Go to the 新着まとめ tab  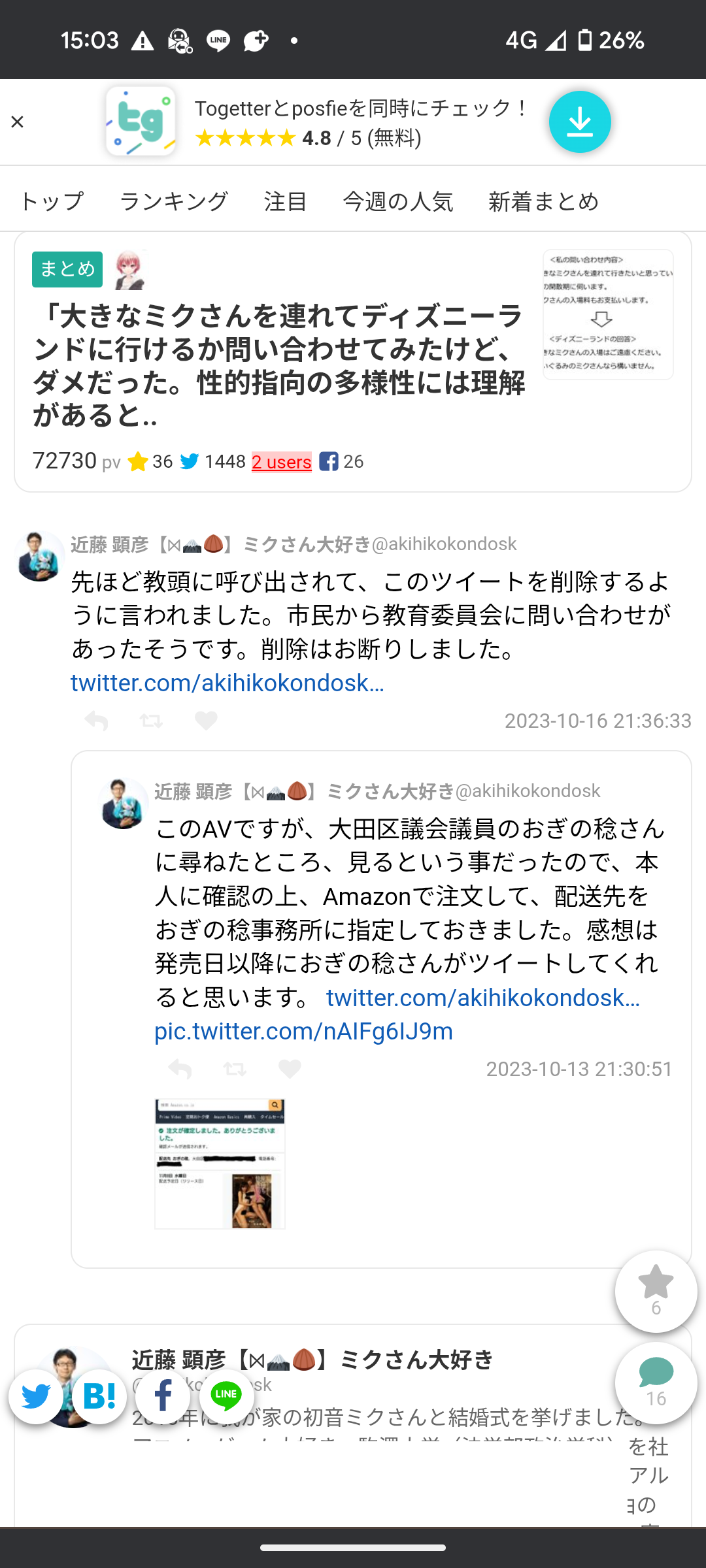[x=543, y=201]
